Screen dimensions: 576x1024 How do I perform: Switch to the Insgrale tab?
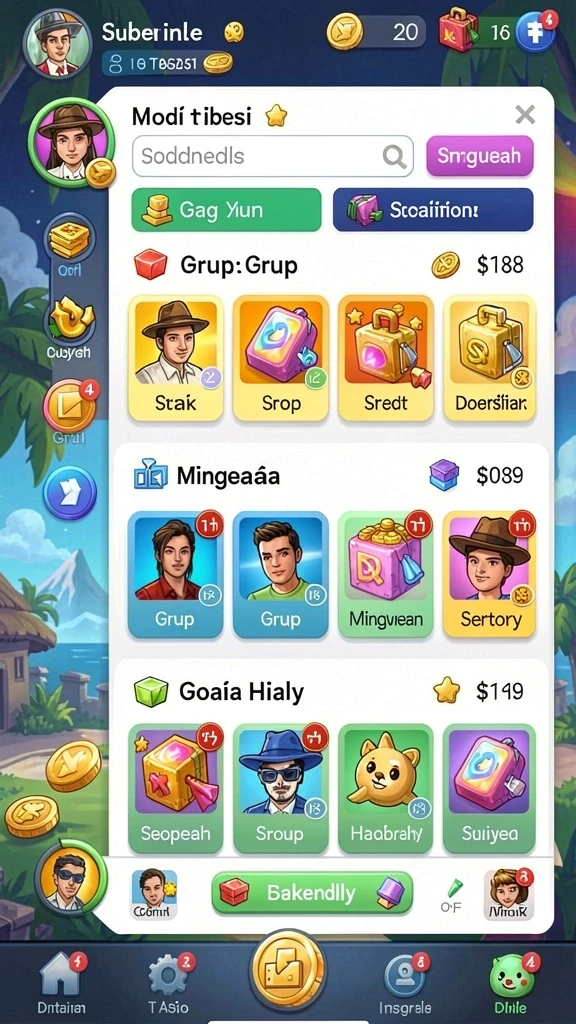405,984
